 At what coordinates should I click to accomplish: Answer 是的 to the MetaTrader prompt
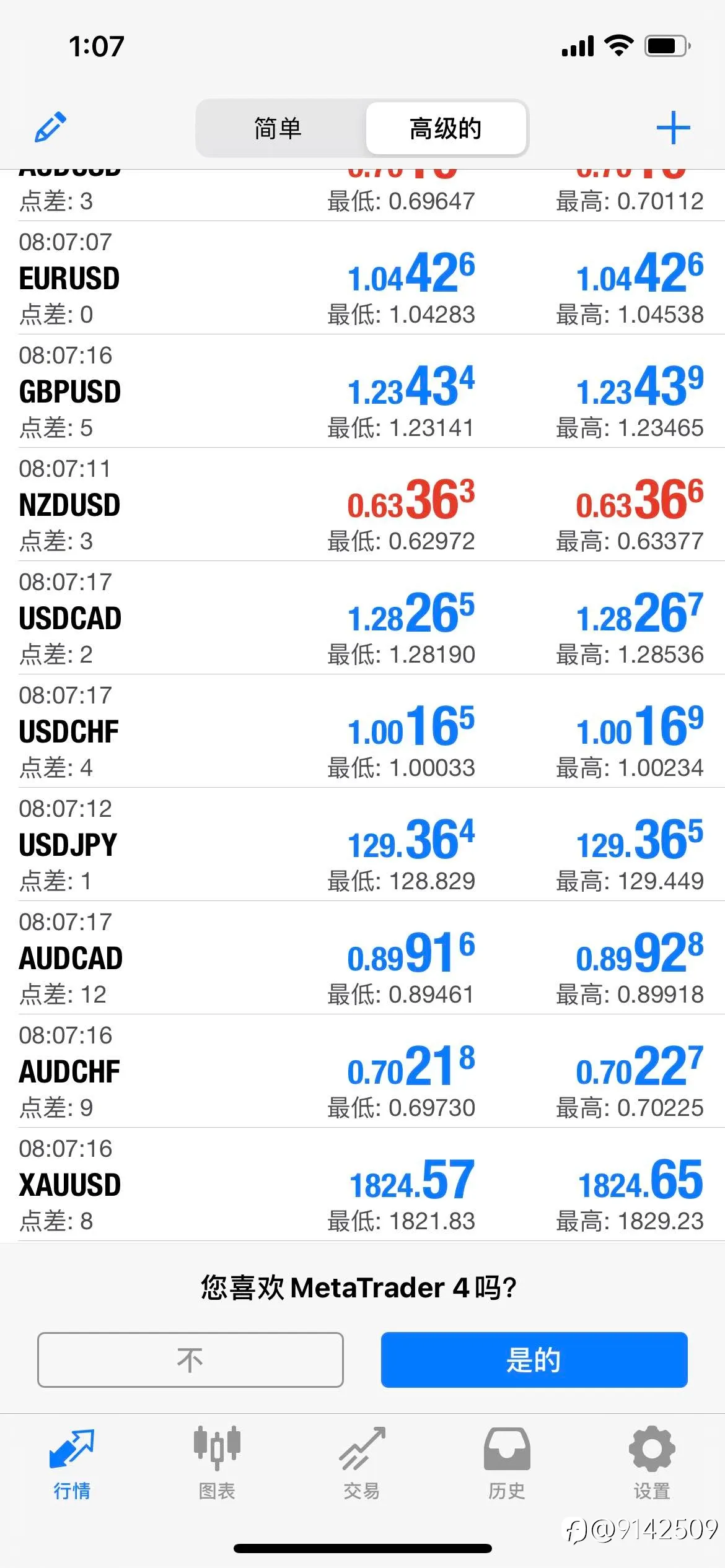pos(534,1359)
